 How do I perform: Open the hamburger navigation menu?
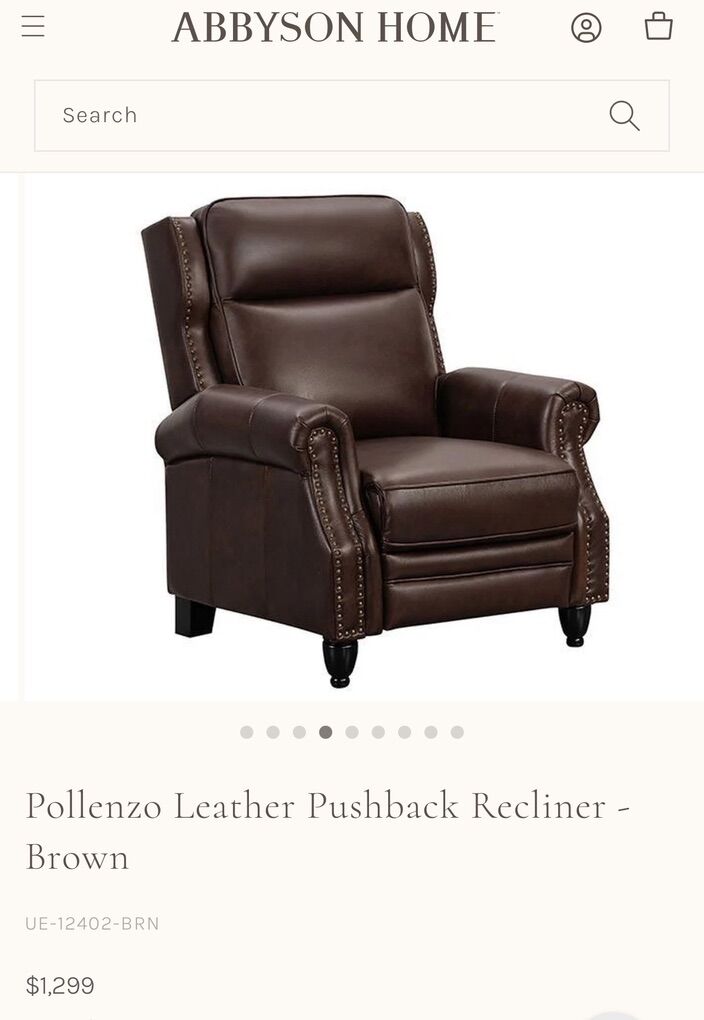coord(33,27)
